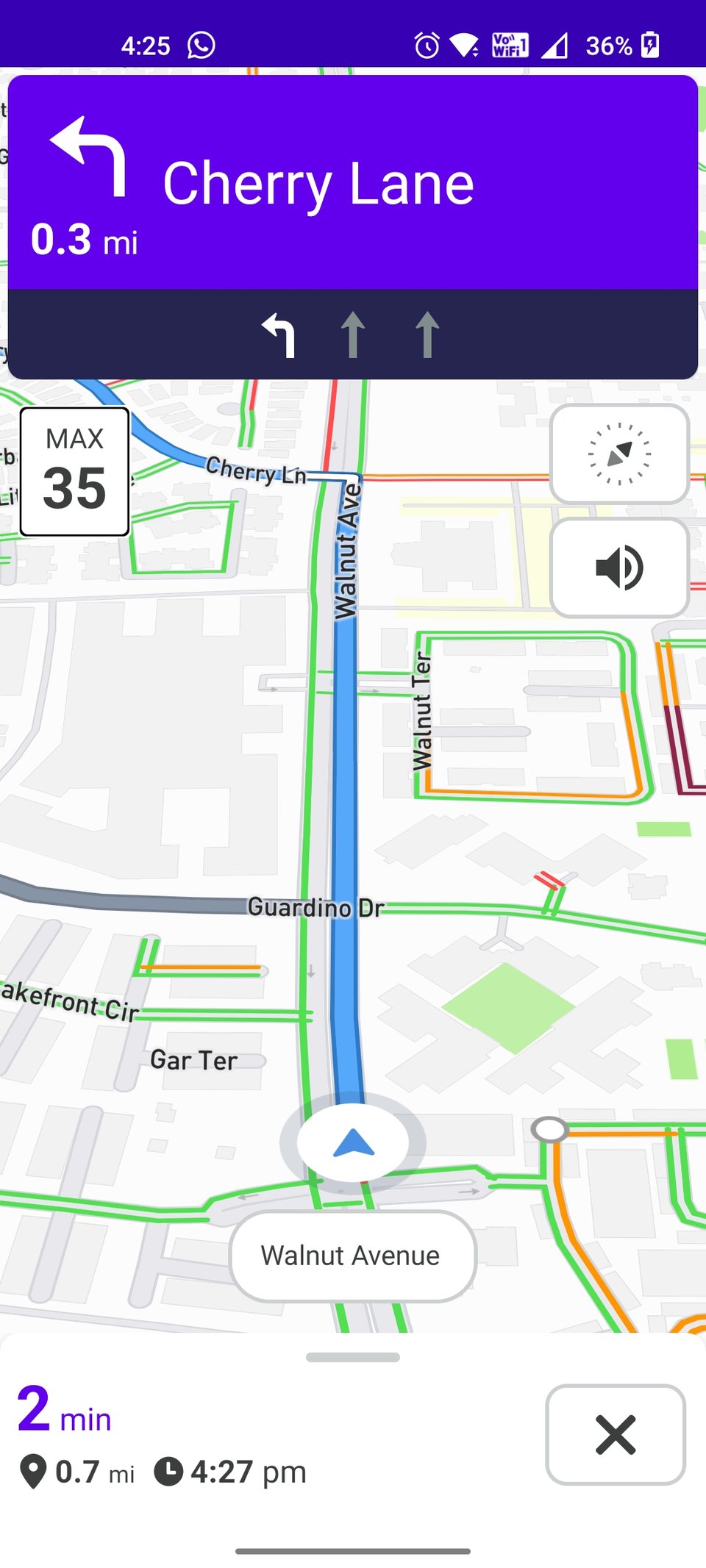Expand the trip details sheet handle
This screenshot has width=706, height=1568.
[353, 1357]
